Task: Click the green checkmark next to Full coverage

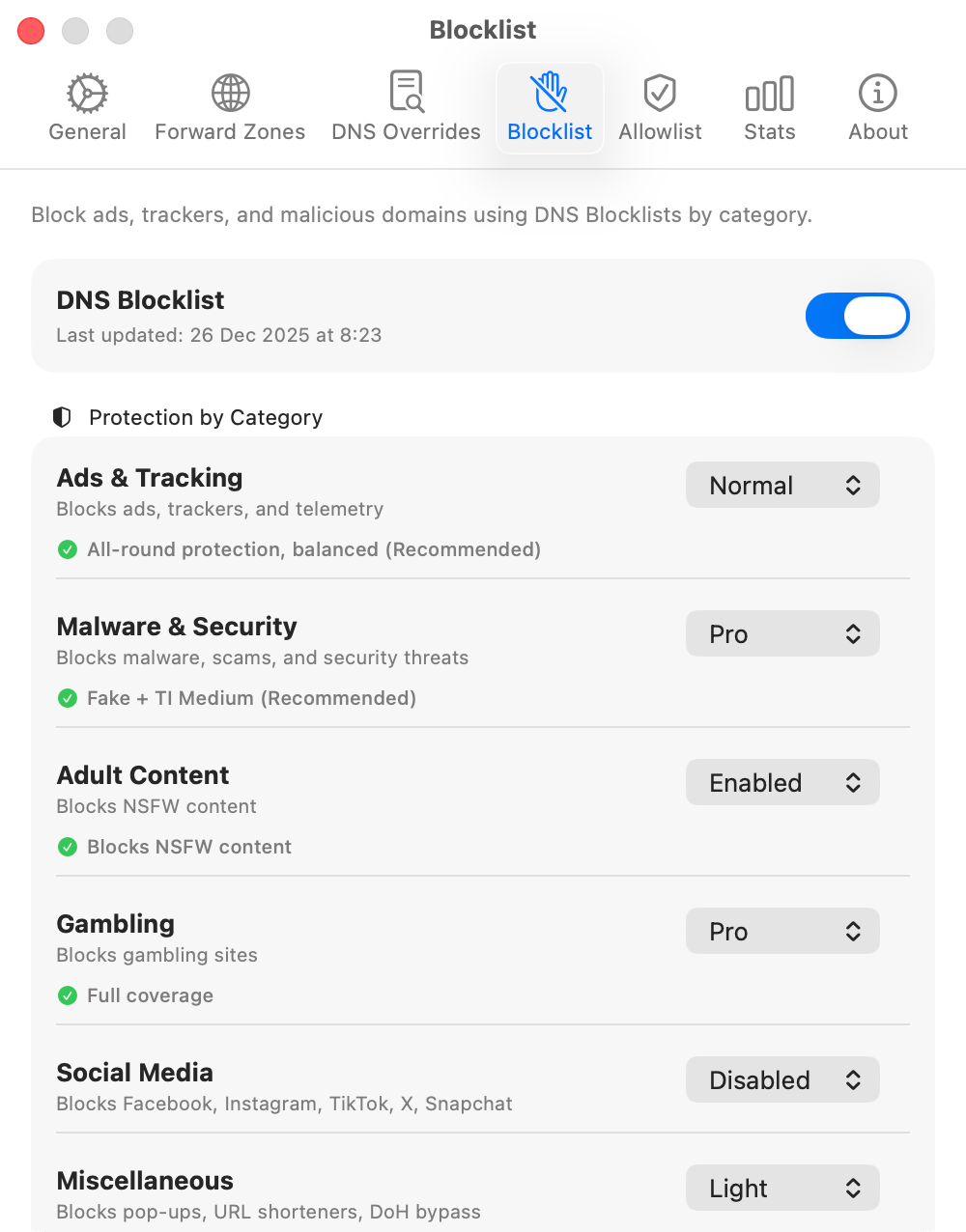Action: tap(67, 995)
